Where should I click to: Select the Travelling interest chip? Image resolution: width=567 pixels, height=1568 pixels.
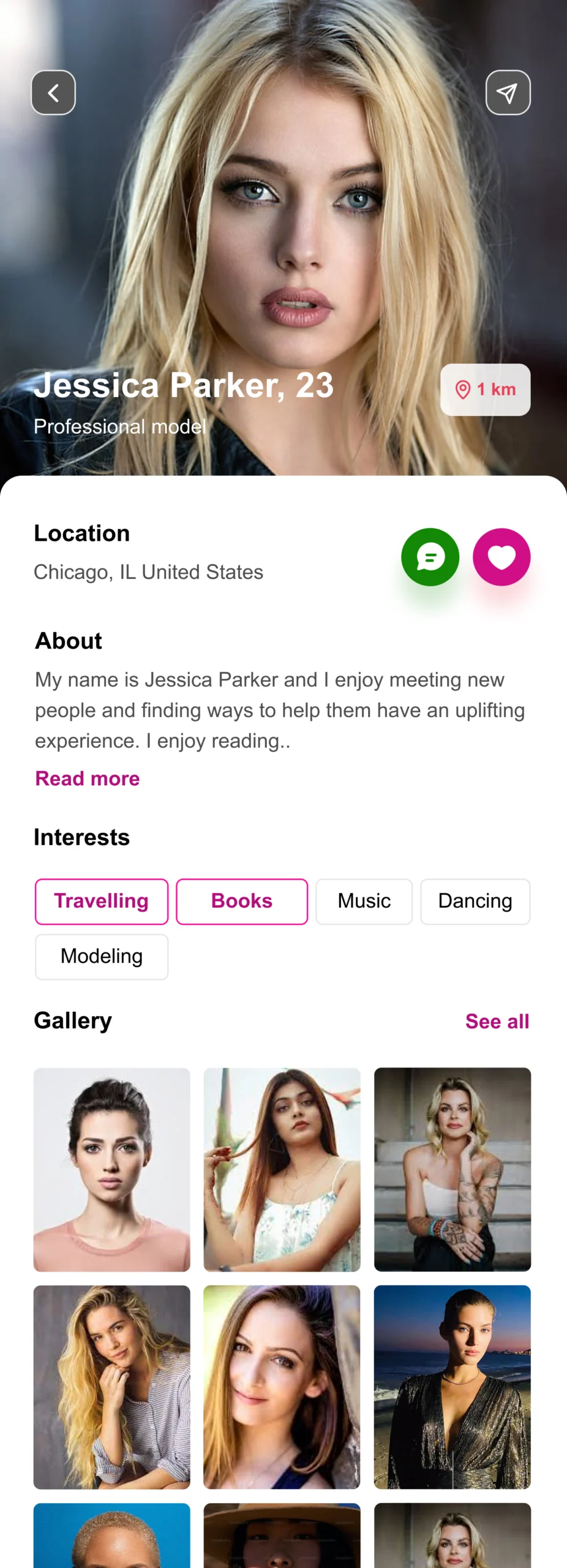tap(102, 901)
